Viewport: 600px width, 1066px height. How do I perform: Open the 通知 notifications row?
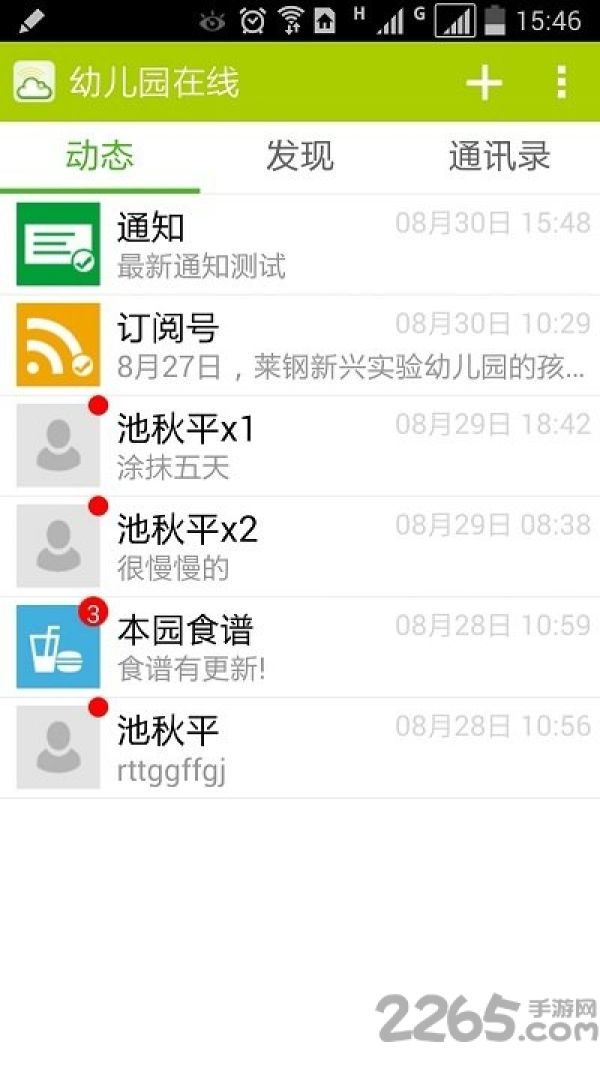pyautogui.click(x=300, y=245)
